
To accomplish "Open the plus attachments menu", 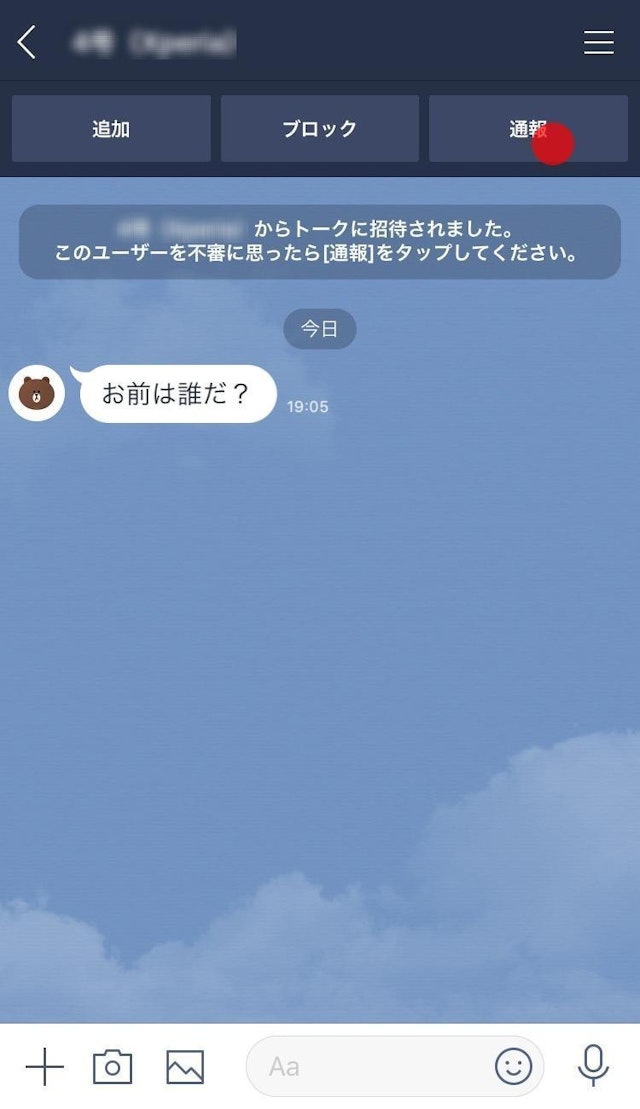I will click(x=44, y=1067).
